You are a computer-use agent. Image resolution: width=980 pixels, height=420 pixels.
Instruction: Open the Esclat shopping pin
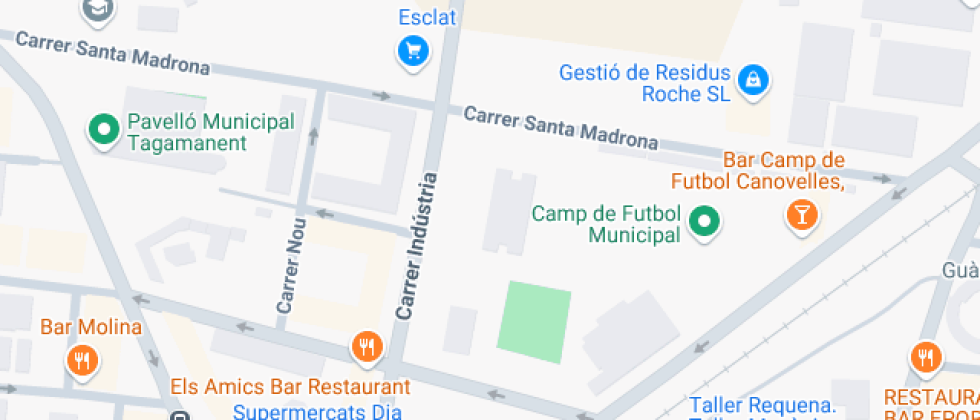(x=413, y=51)
